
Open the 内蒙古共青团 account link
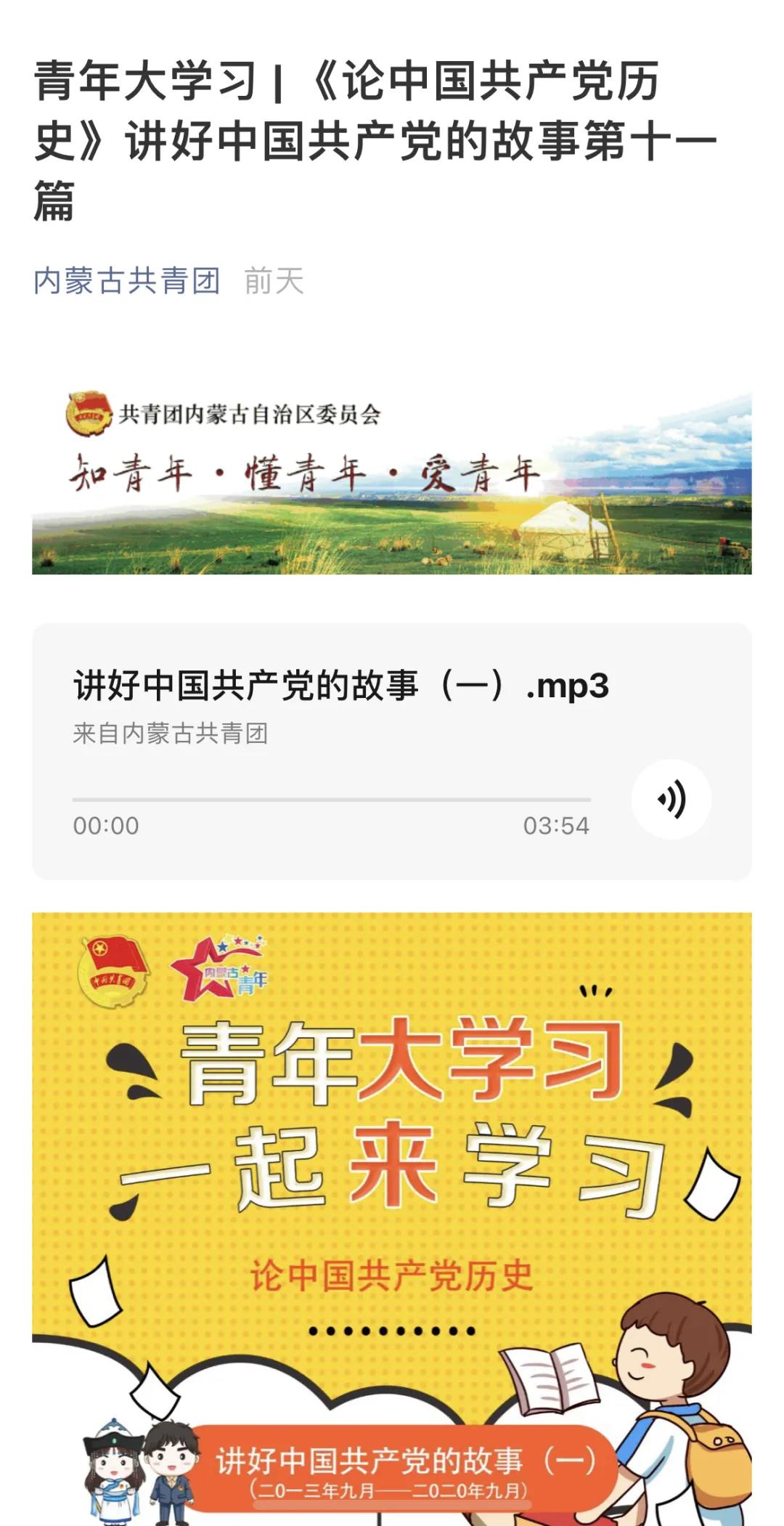pyautogui.click(x=127, y=281)
